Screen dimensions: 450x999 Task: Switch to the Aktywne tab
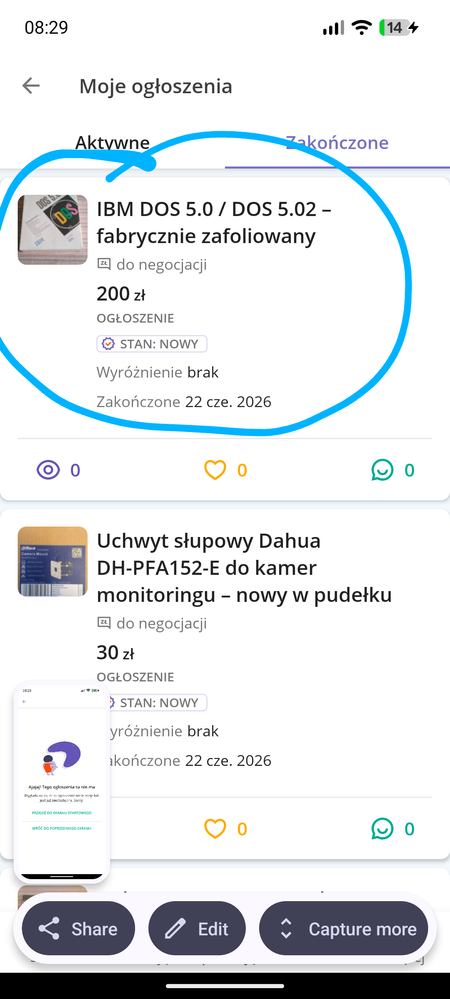tap(112, 142)
